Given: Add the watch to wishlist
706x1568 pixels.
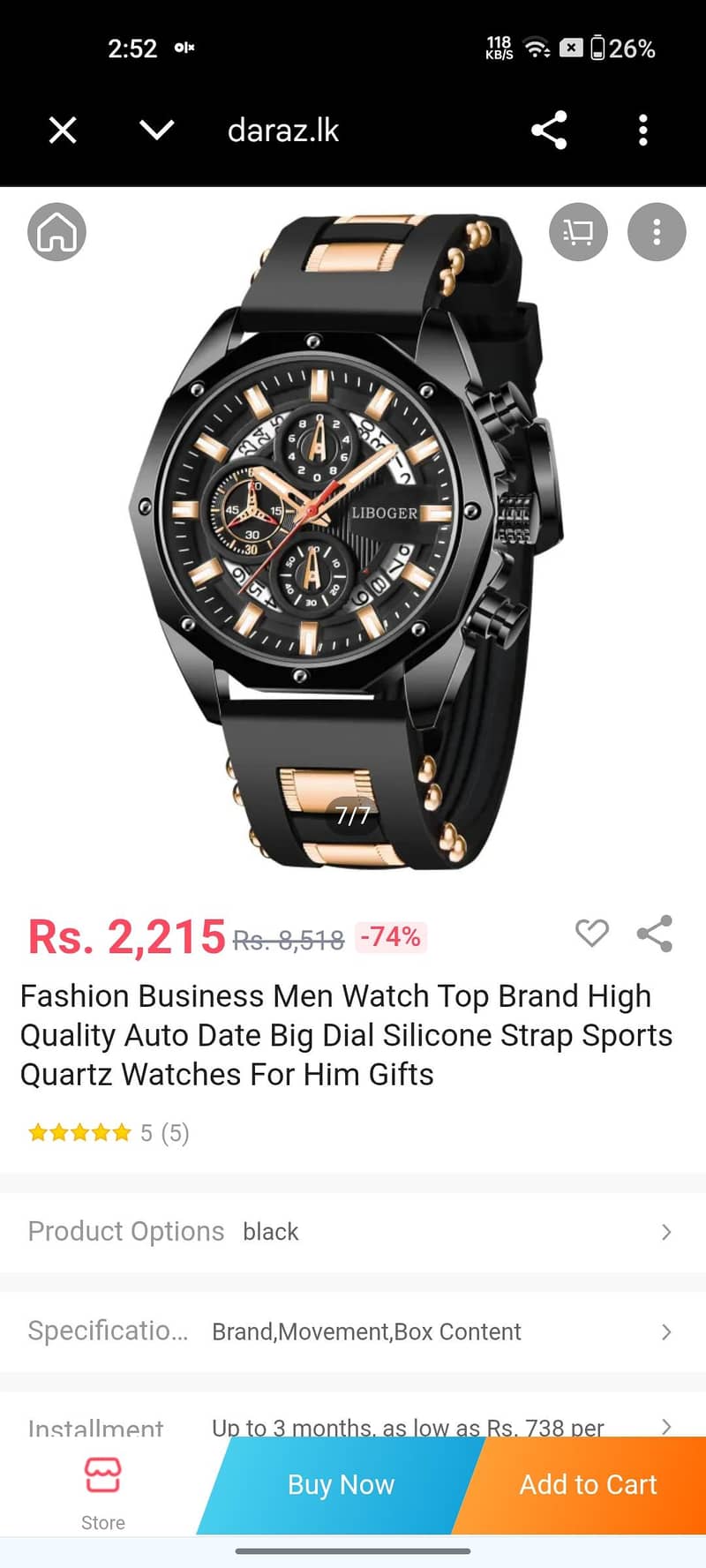Looking at the screenshot, I should (591, 933).
